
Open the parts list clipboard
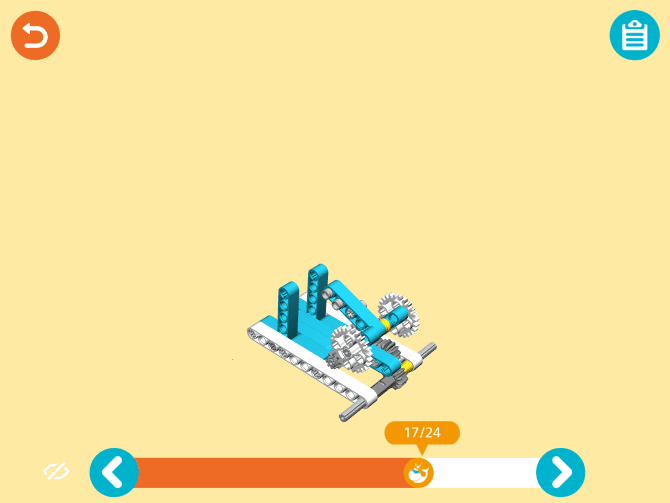634,36
